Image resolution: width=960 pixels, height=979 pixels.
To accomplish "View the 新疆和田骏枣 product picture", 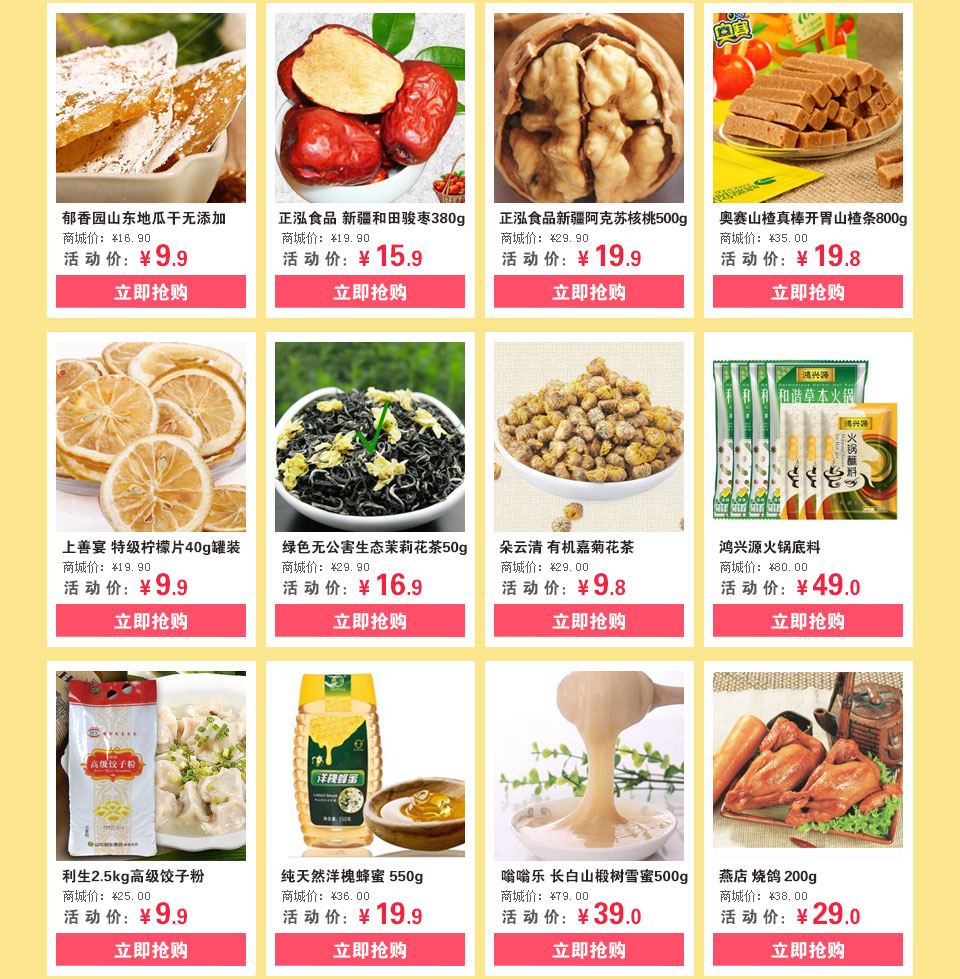I will click(x=370, y=108).
